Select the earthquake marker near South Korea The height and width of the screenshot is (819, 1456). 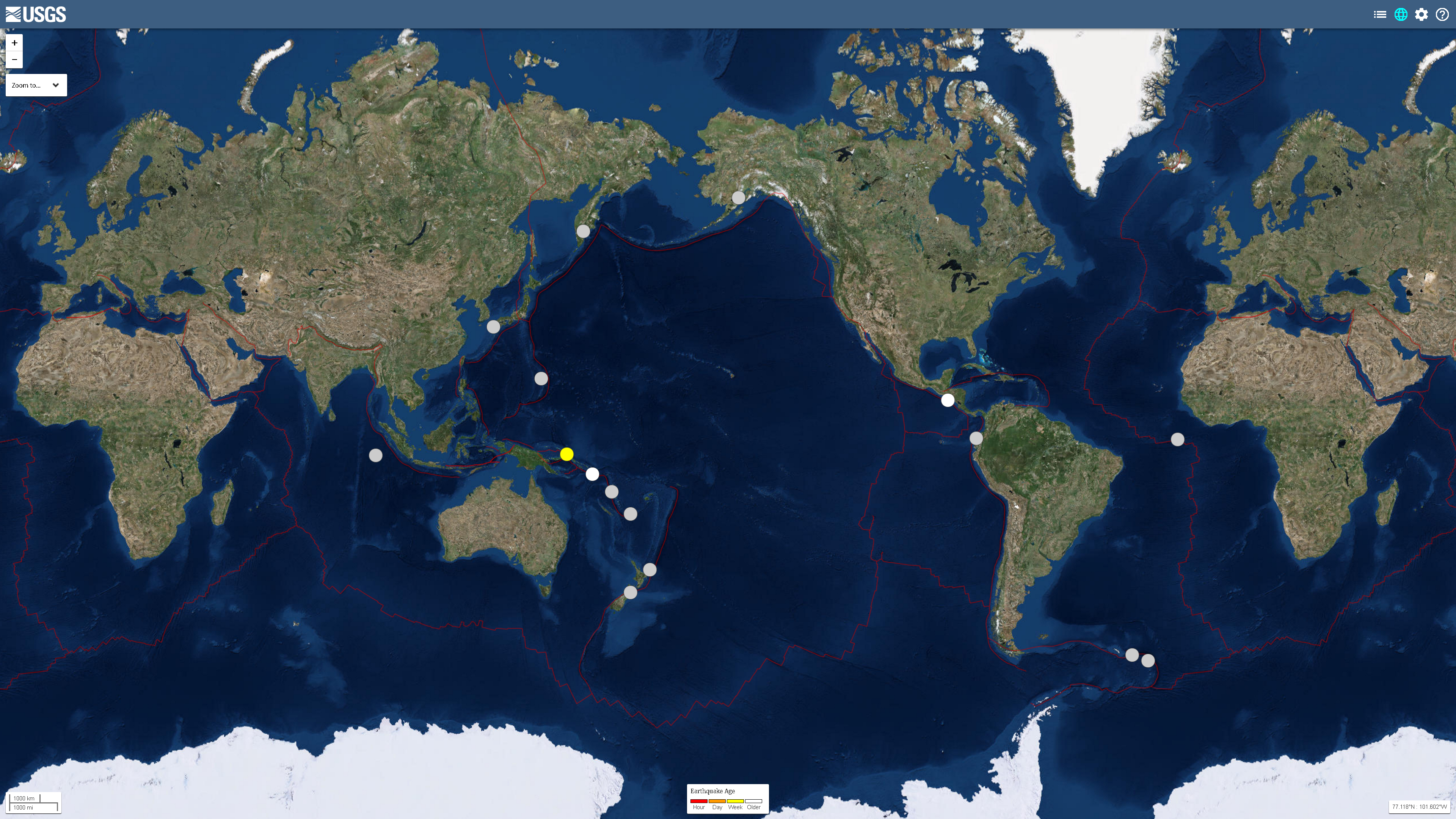tap(493, 327)
